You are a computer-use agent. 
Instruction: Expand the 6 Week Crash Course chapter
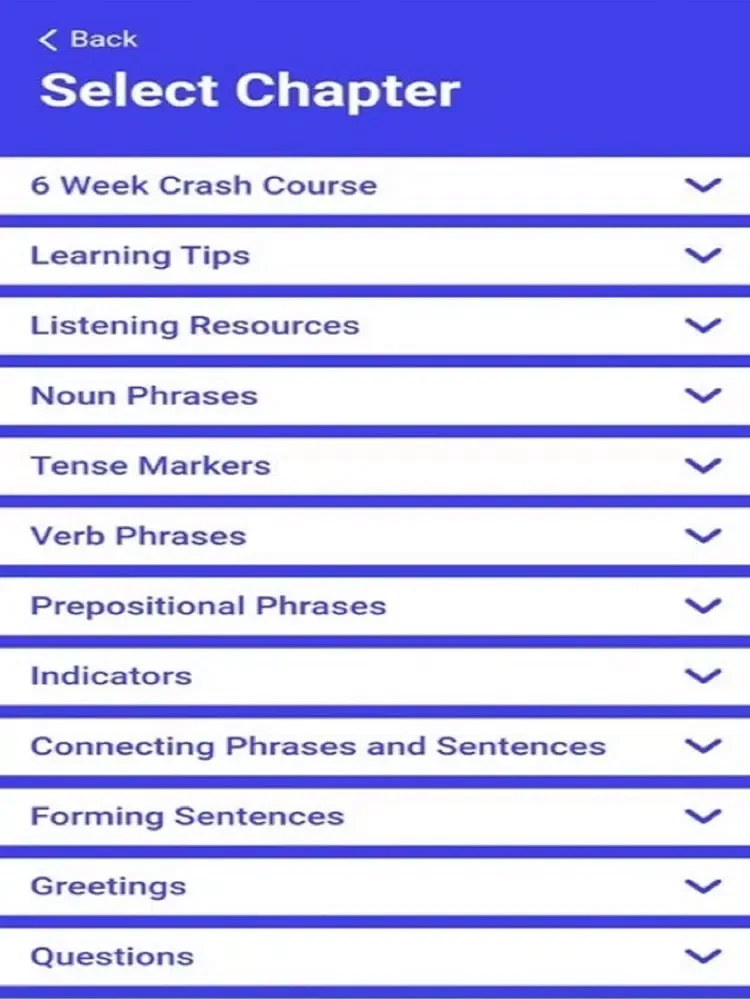click(703, 185)
